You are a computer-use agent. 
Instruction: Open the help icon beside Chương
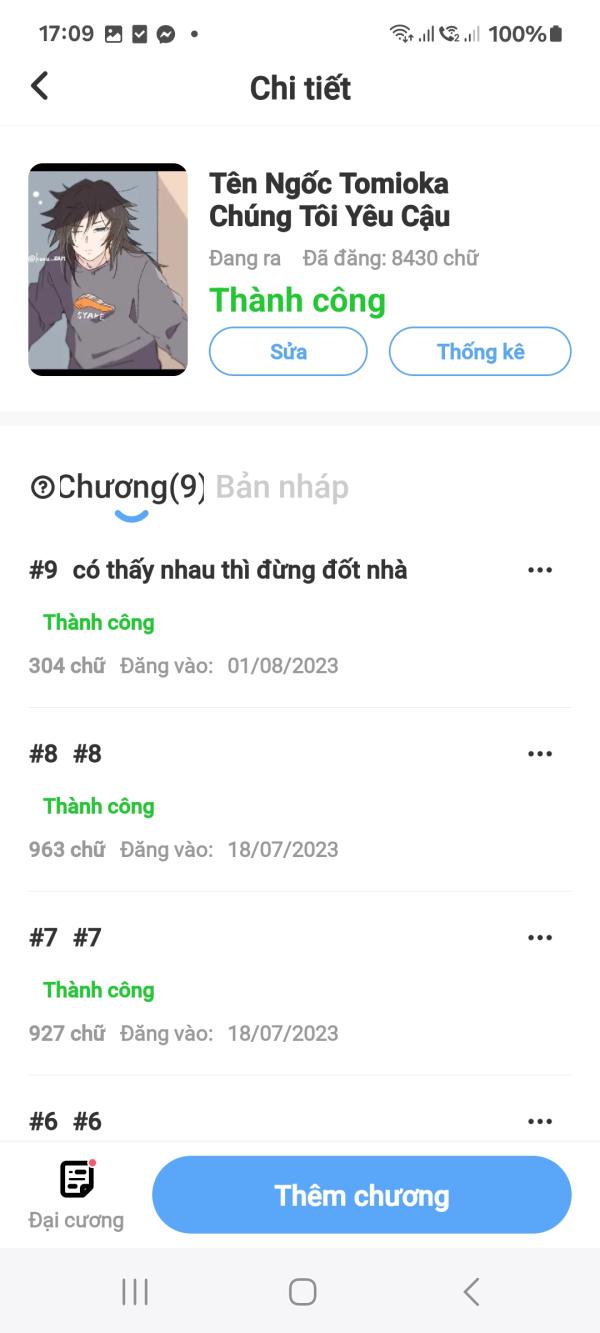pyautogui.click(x=42, y=487)
